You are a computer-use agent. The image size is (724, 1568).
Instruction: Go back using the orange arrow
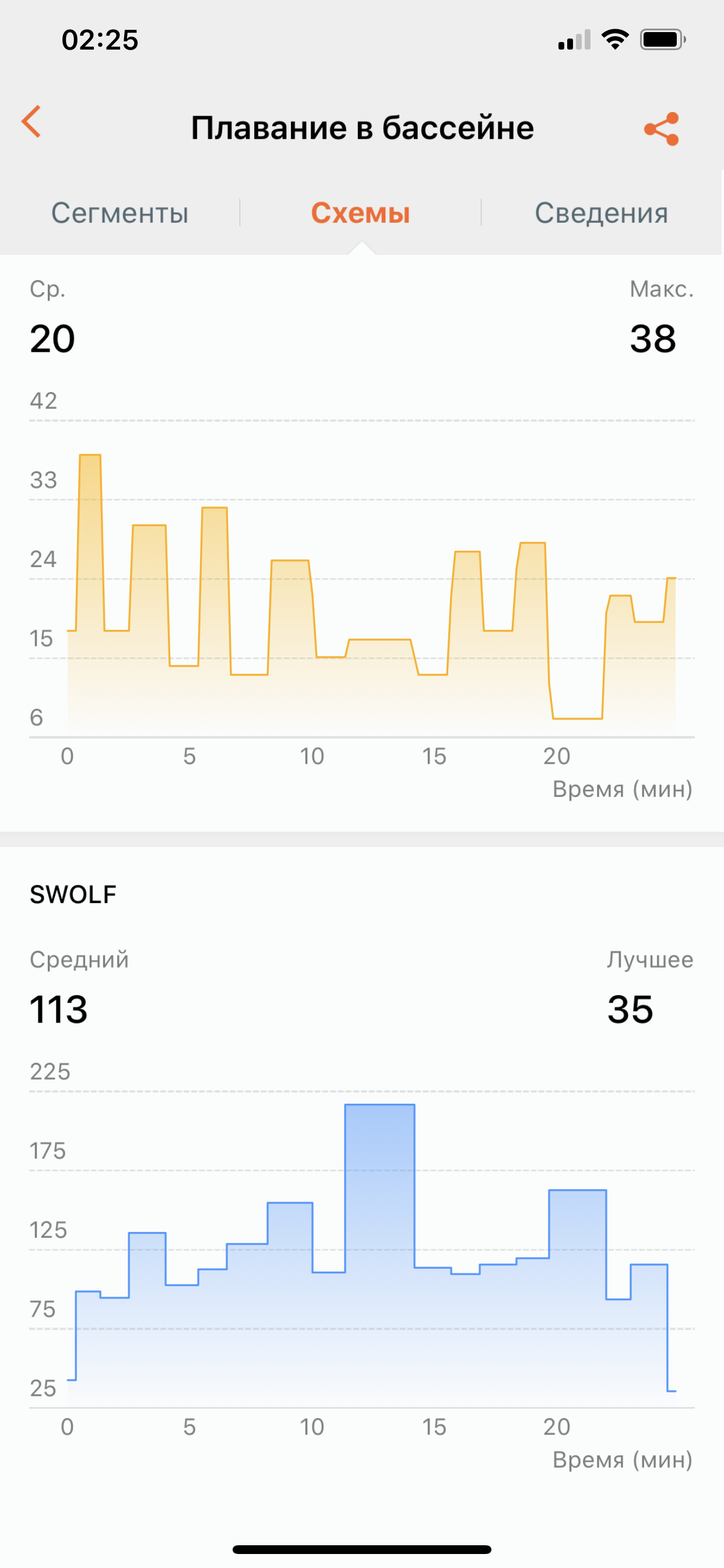pos(31,123)
